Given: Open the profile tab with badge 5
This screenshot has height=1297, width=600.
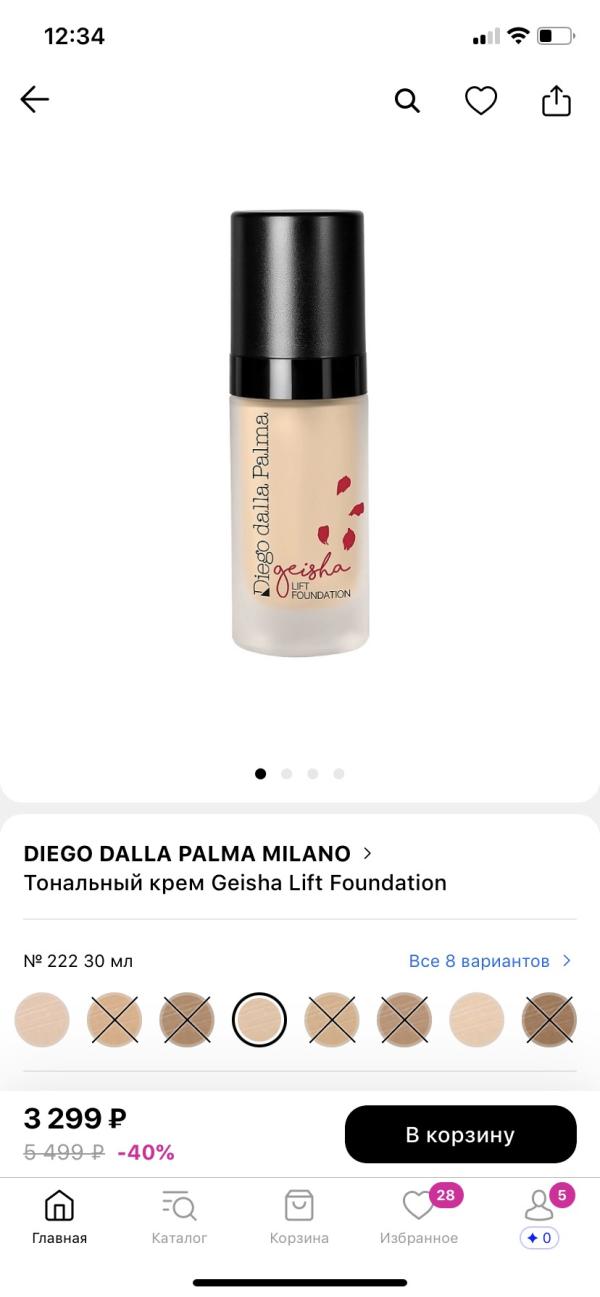Looking at the screenshot, I should [x=539, y=1217].
